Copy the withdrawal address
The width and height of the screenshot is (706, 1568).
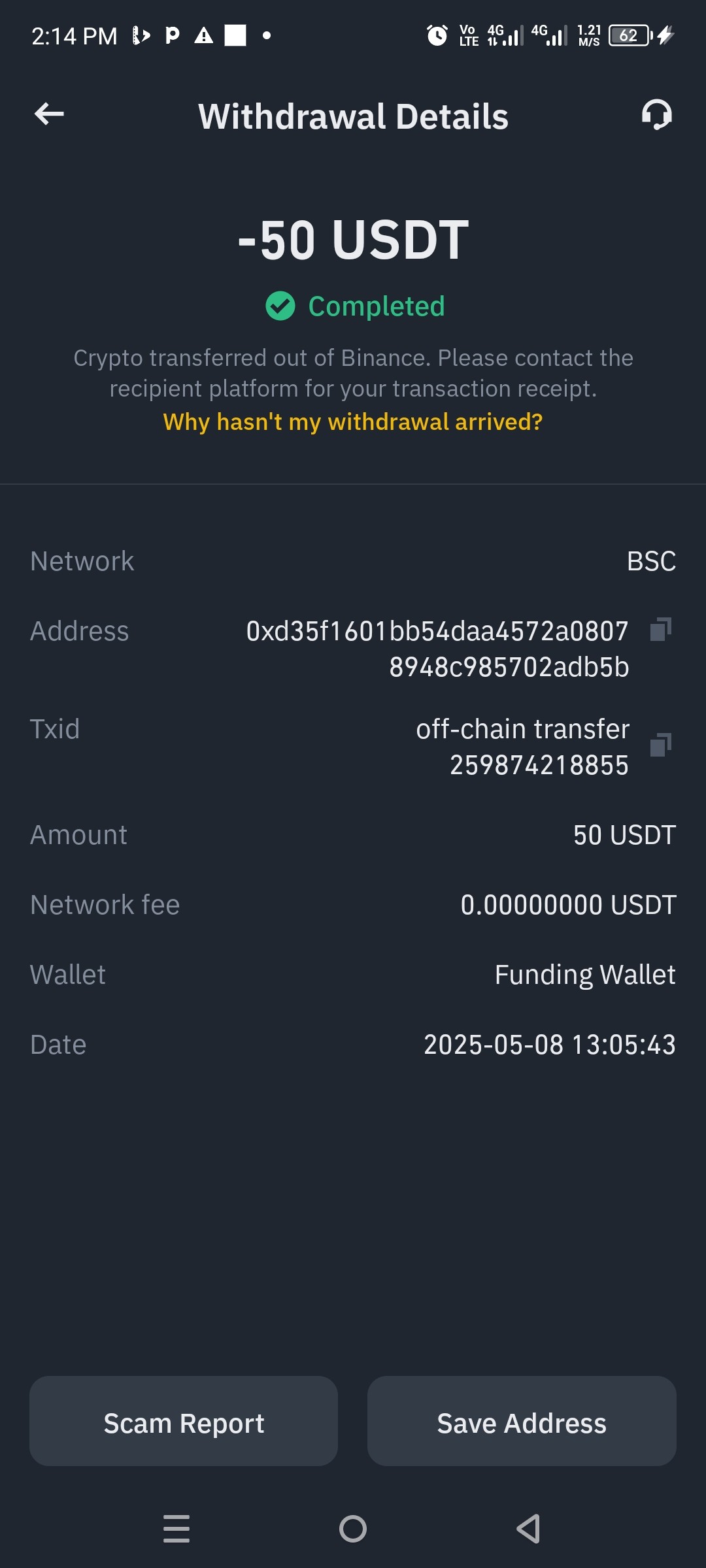(x=660, y=630)
